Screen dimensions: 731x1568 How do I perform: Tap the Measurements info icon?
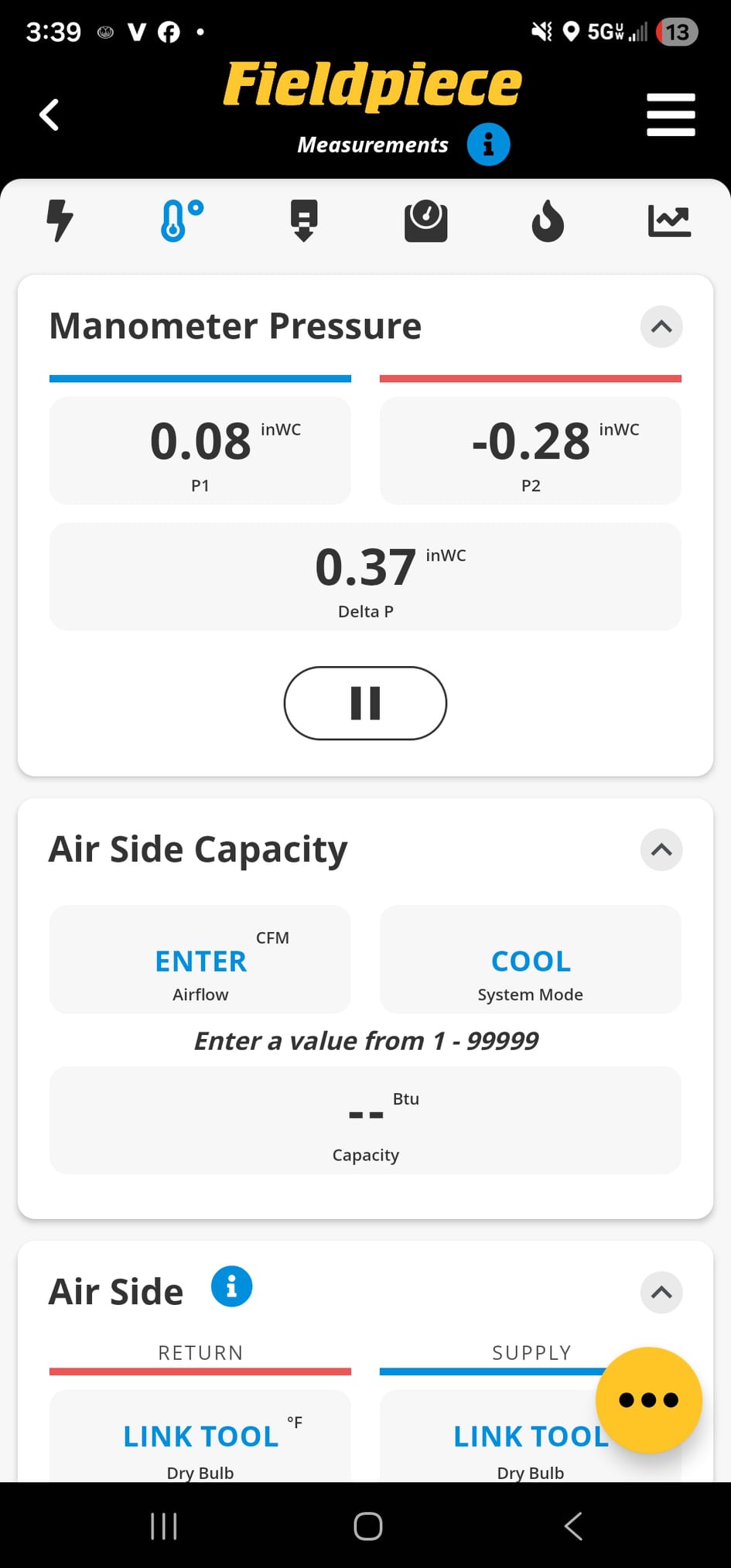pos(489,144)
